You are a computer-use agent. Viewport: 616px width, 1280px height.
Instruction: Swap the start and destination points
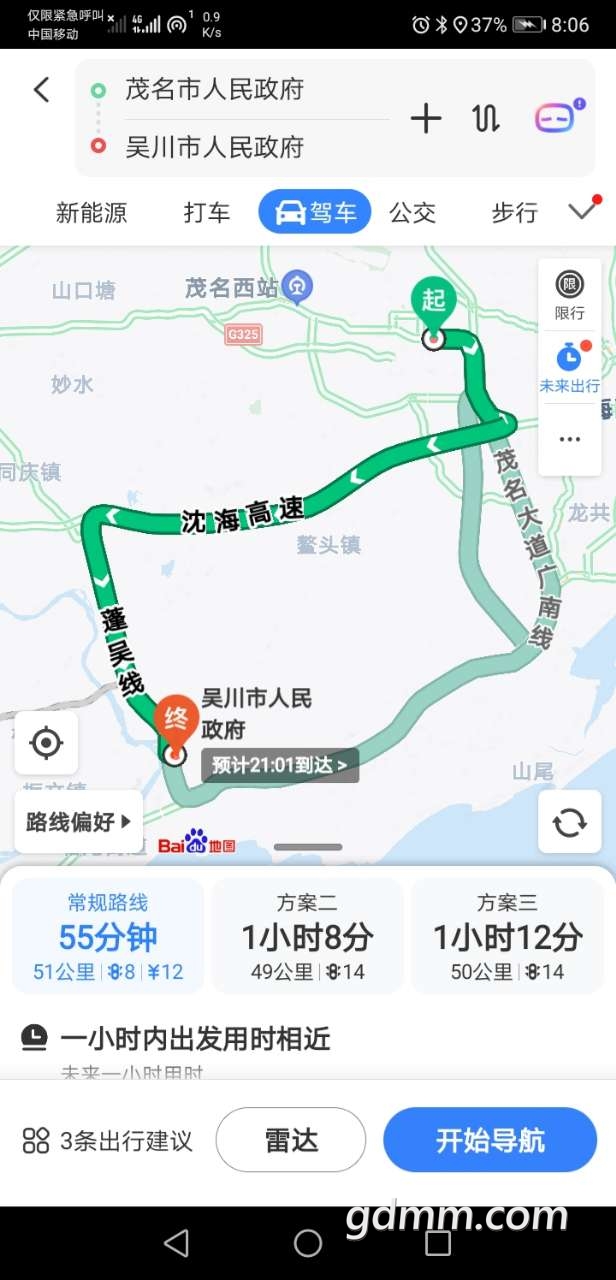[485, 119]
